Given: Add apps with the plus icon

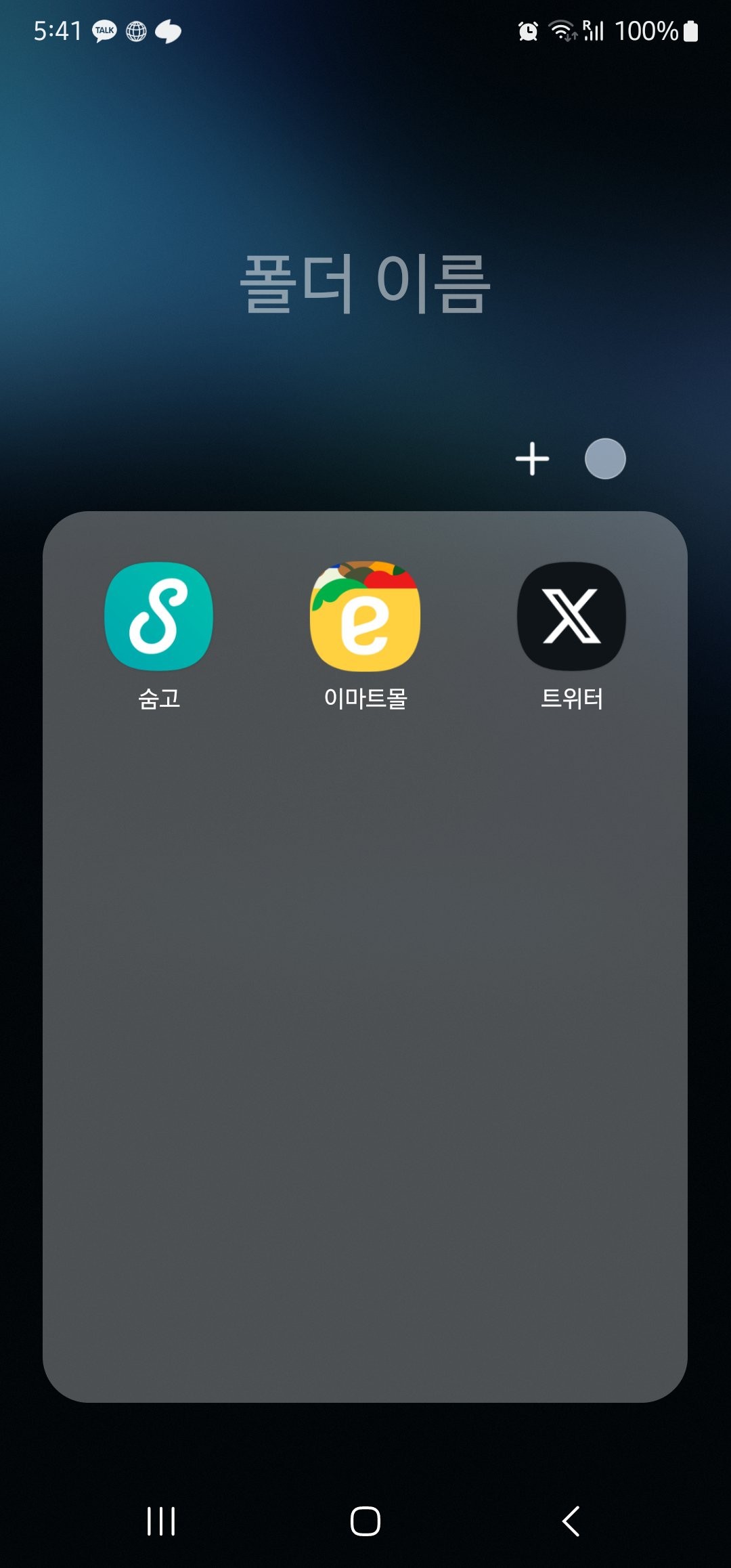Looking at the screenshot, I should point(532,459).
